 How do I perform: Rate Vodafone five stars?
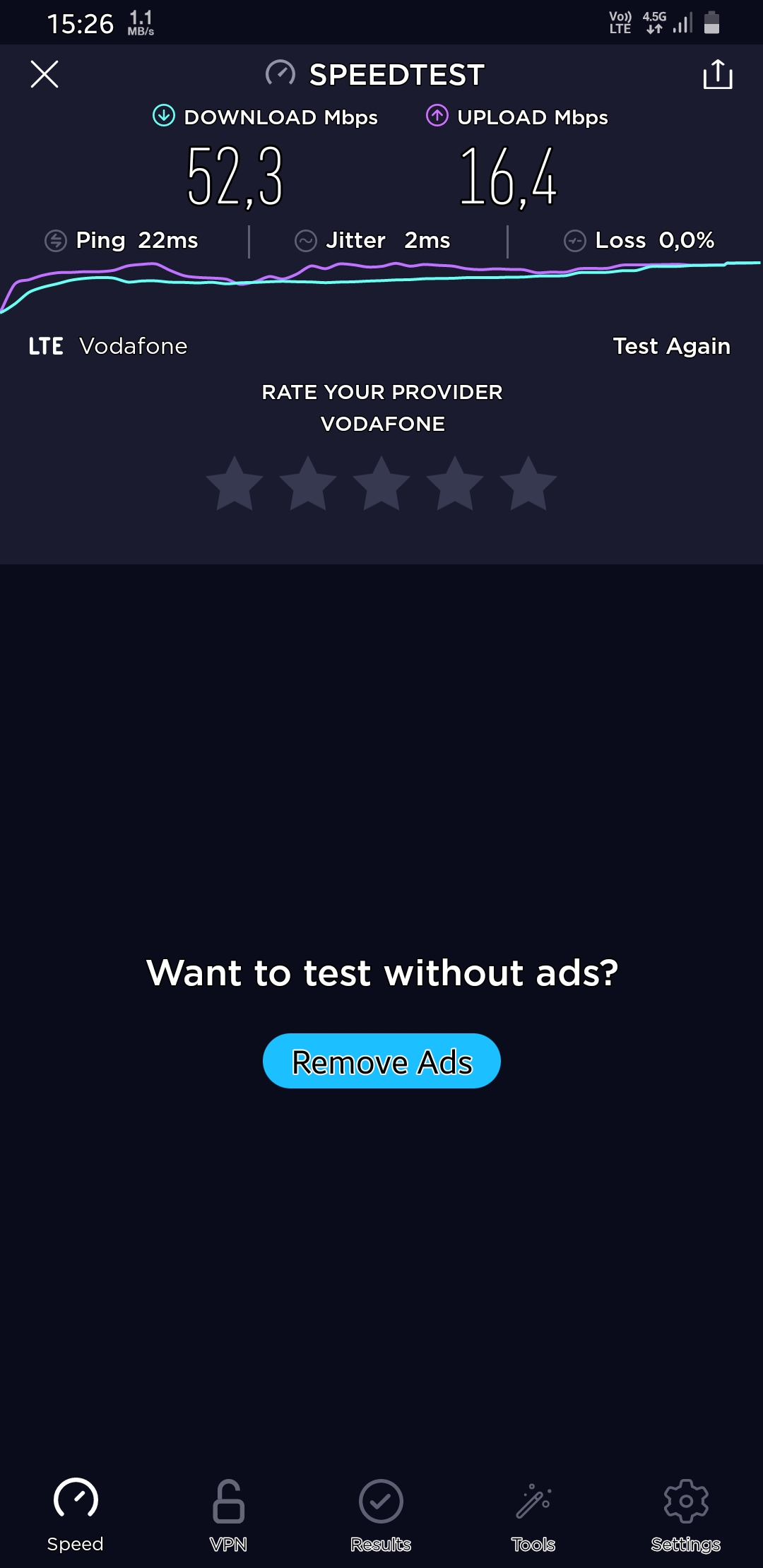(528, 484)
